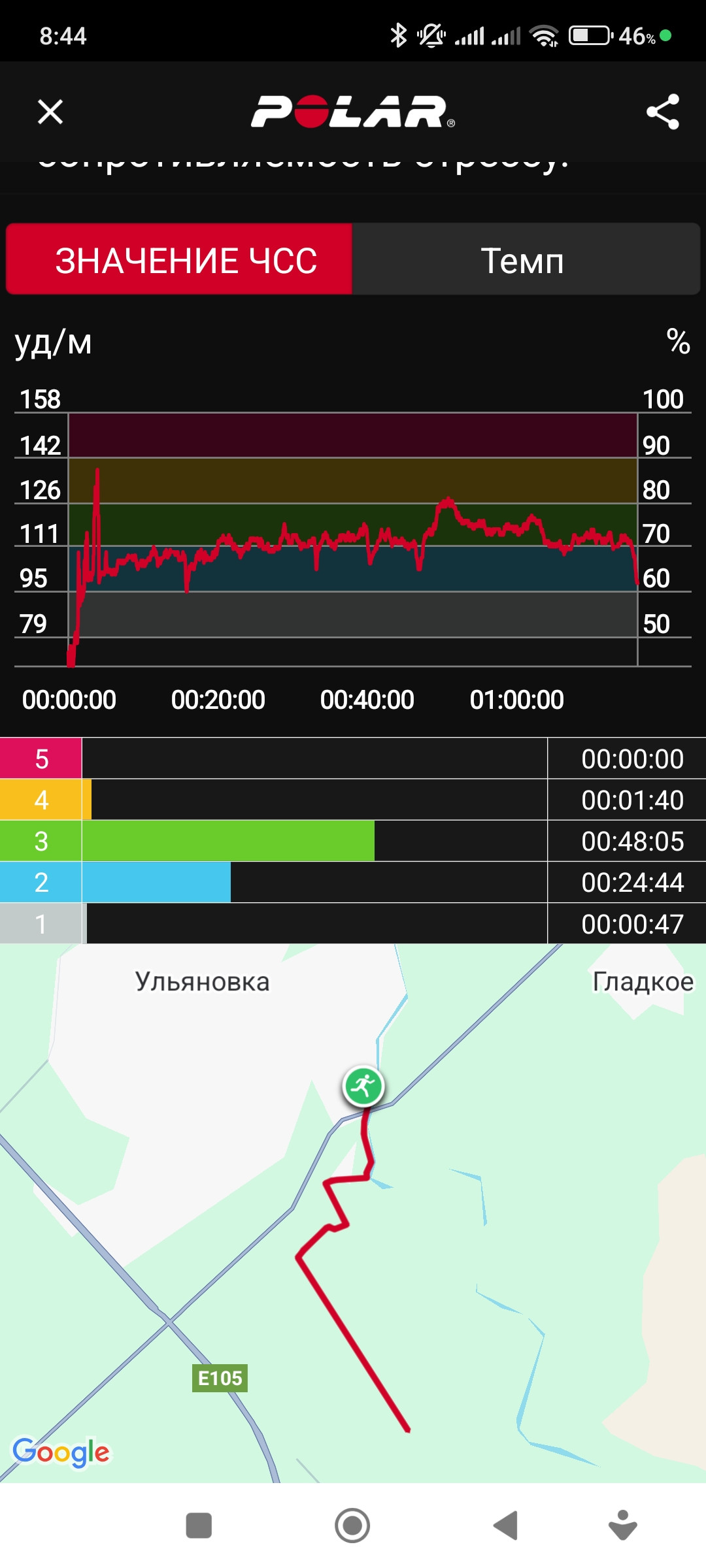Close the training summary with the X icon
The height and width of the screenshot is (1568, 706).
click(x=50, y=112)
